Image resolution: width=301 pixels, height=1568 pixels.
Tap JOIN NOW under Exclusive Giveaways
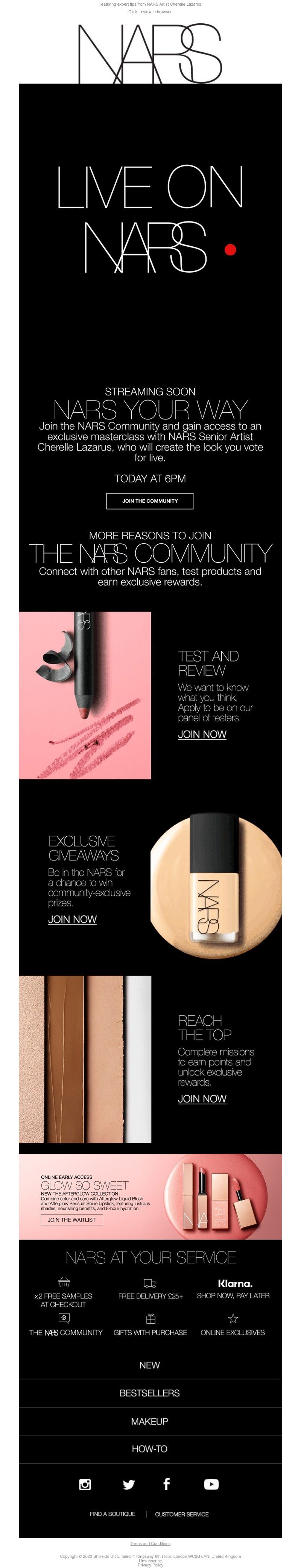point(72,919)
